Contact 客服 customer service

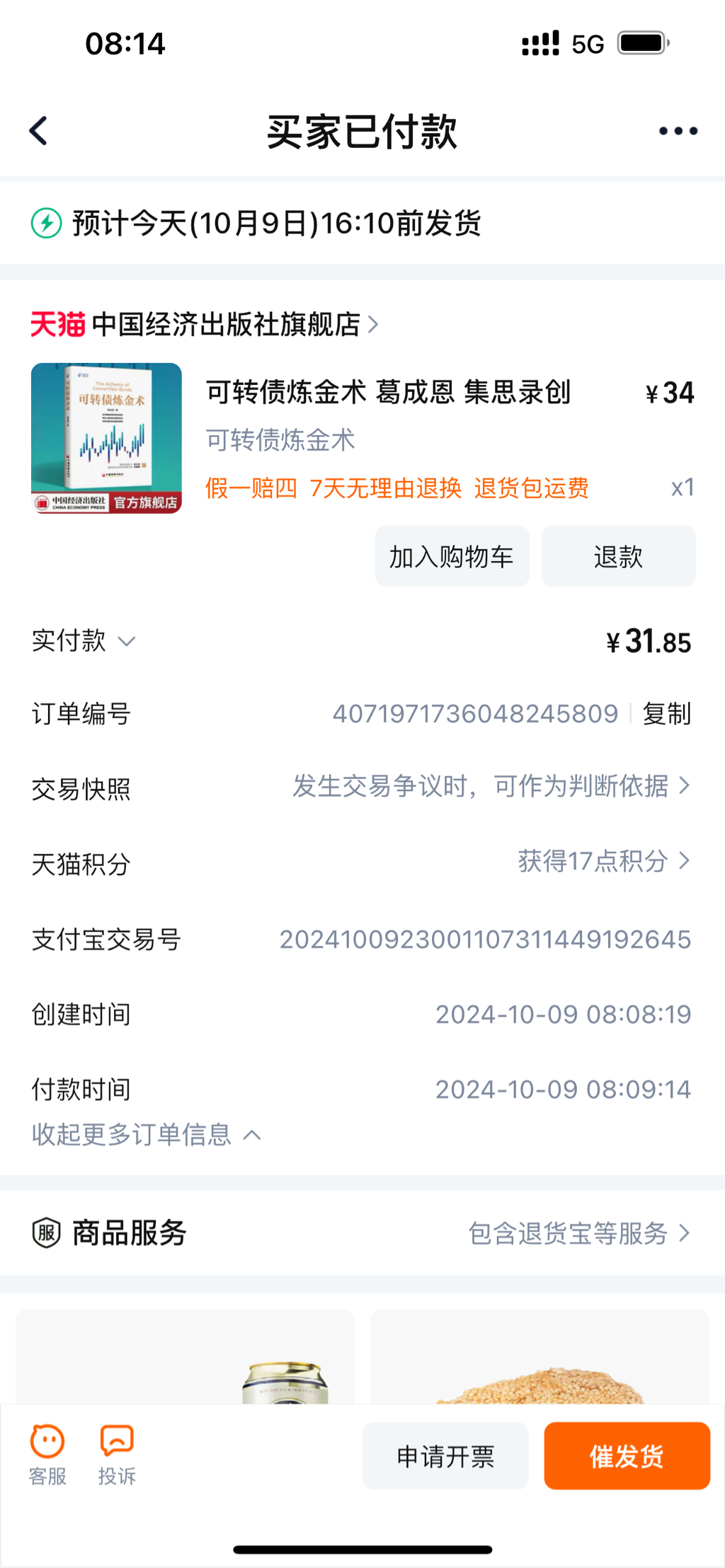pyautogui.click(x=47, y=1454)
